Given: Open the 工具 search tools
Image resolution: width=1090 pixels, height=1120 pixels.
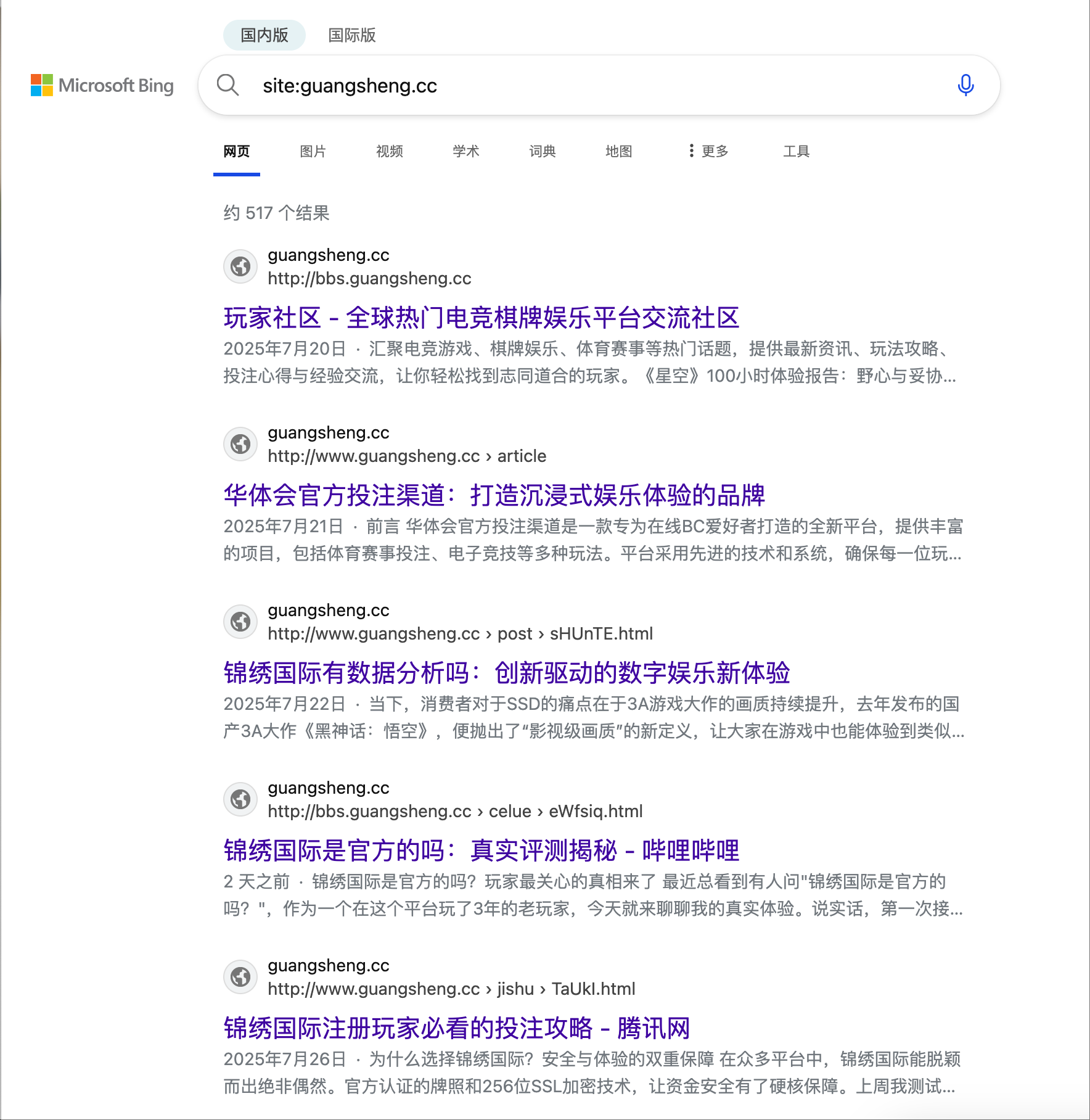Looking at the screenshot, I should (796, 151).
